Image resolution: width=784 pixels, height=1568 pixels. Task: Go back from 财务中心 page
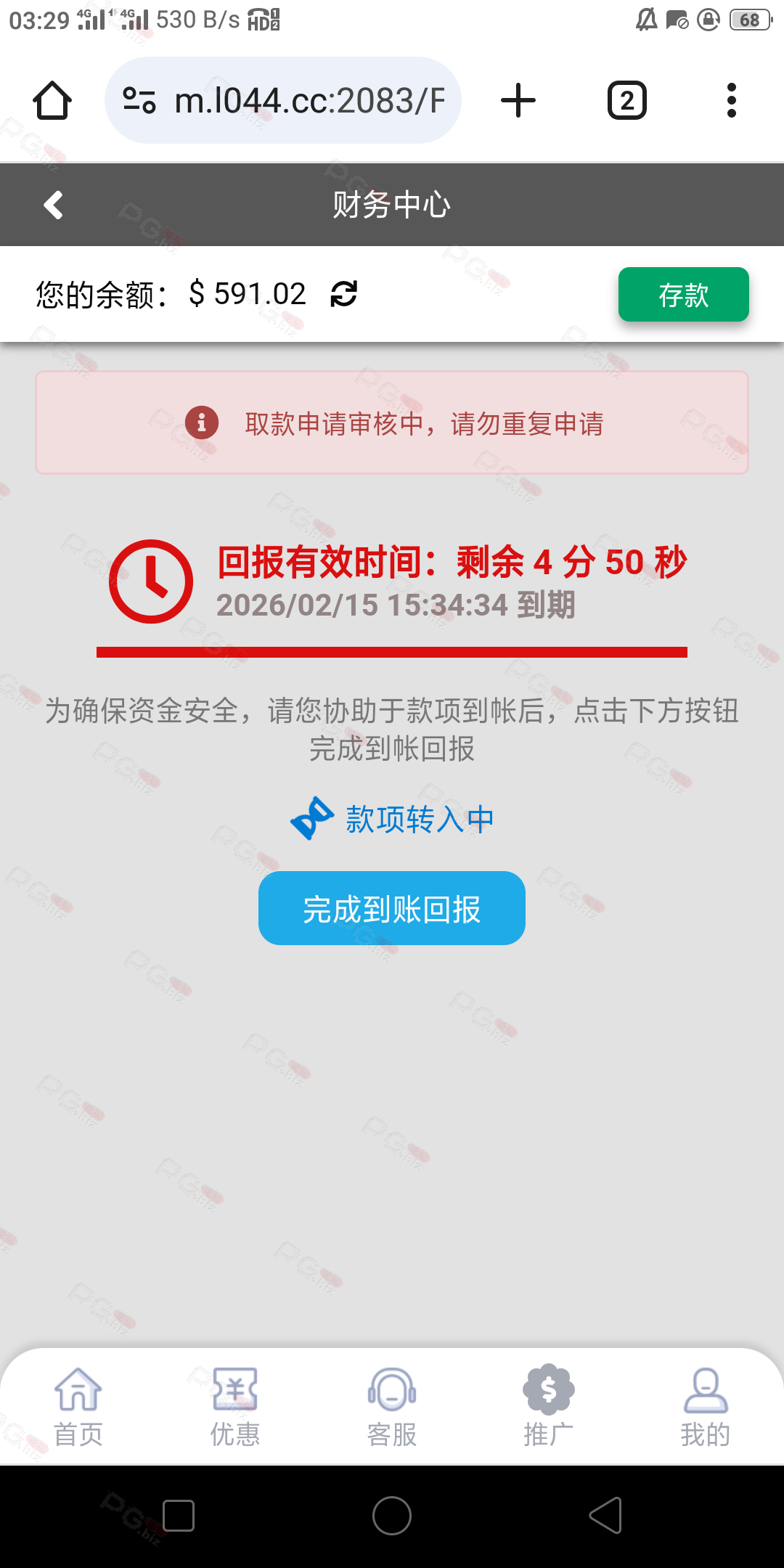(53, 205)
